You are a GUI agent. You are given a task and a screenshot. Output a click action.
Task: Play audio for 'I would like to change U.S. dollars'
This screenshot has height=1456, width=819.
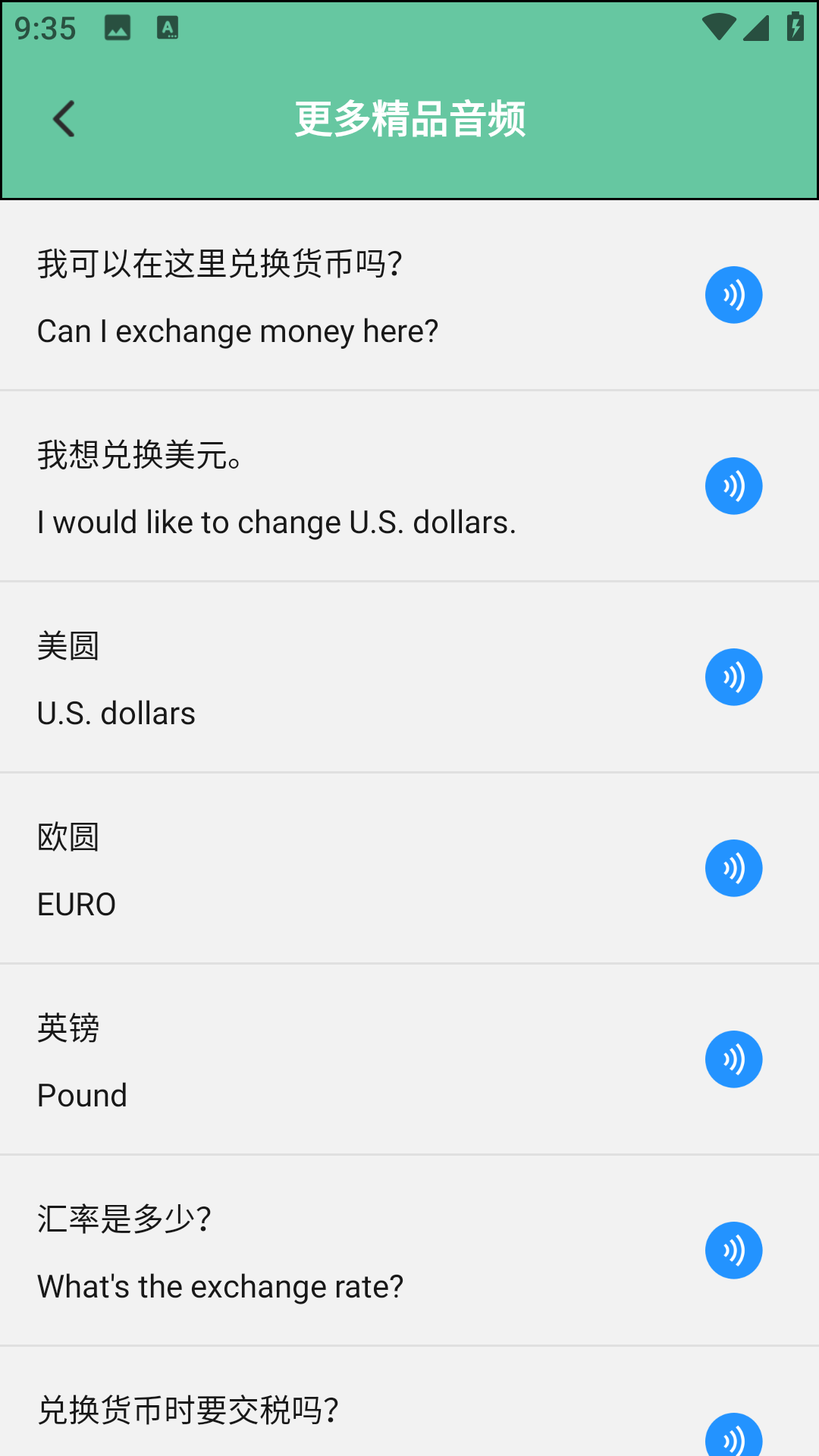tap(733, 486)
